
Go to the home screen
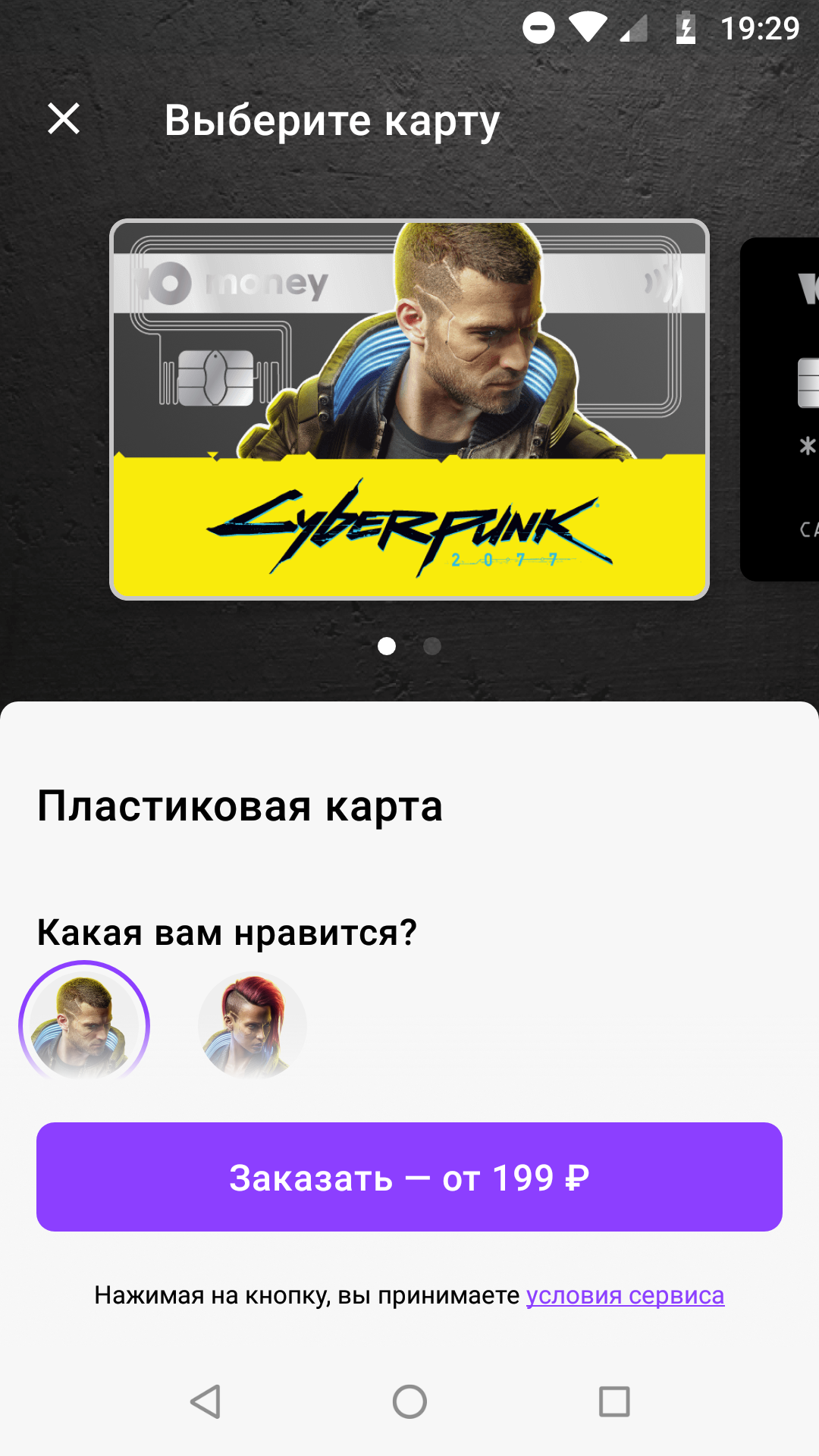click(409, 1401)
